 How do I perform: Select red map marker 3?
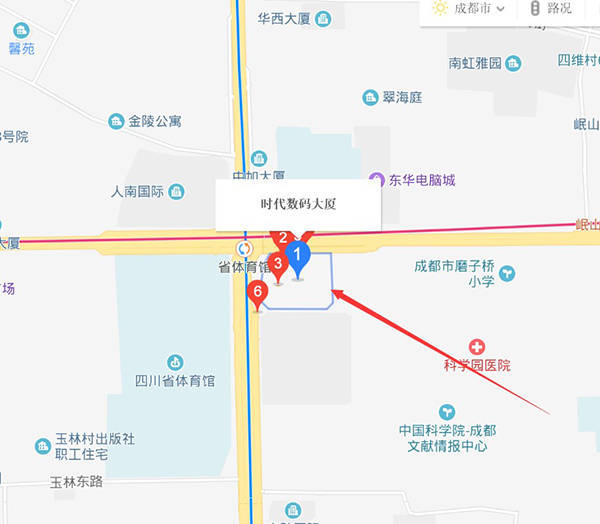[279, 266]
